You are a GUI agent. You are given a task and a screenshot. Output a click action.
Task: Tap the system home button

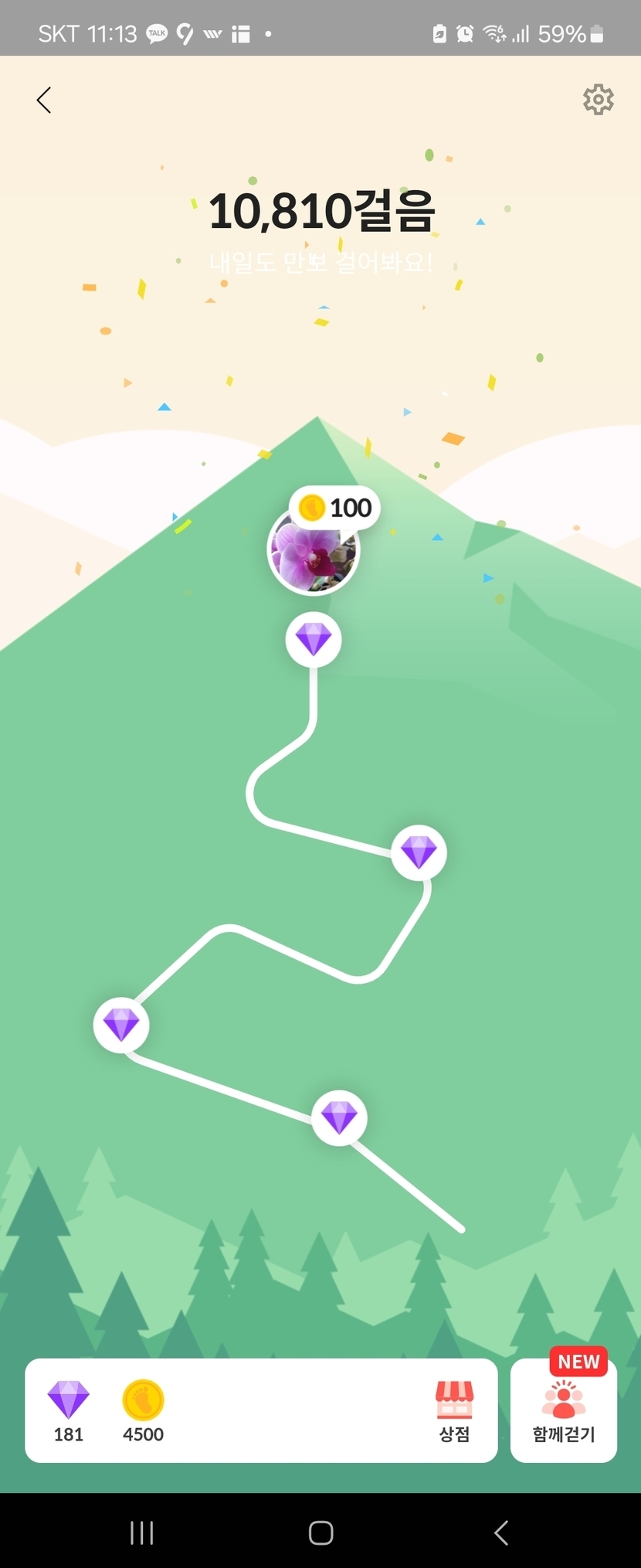(320, 1532)
